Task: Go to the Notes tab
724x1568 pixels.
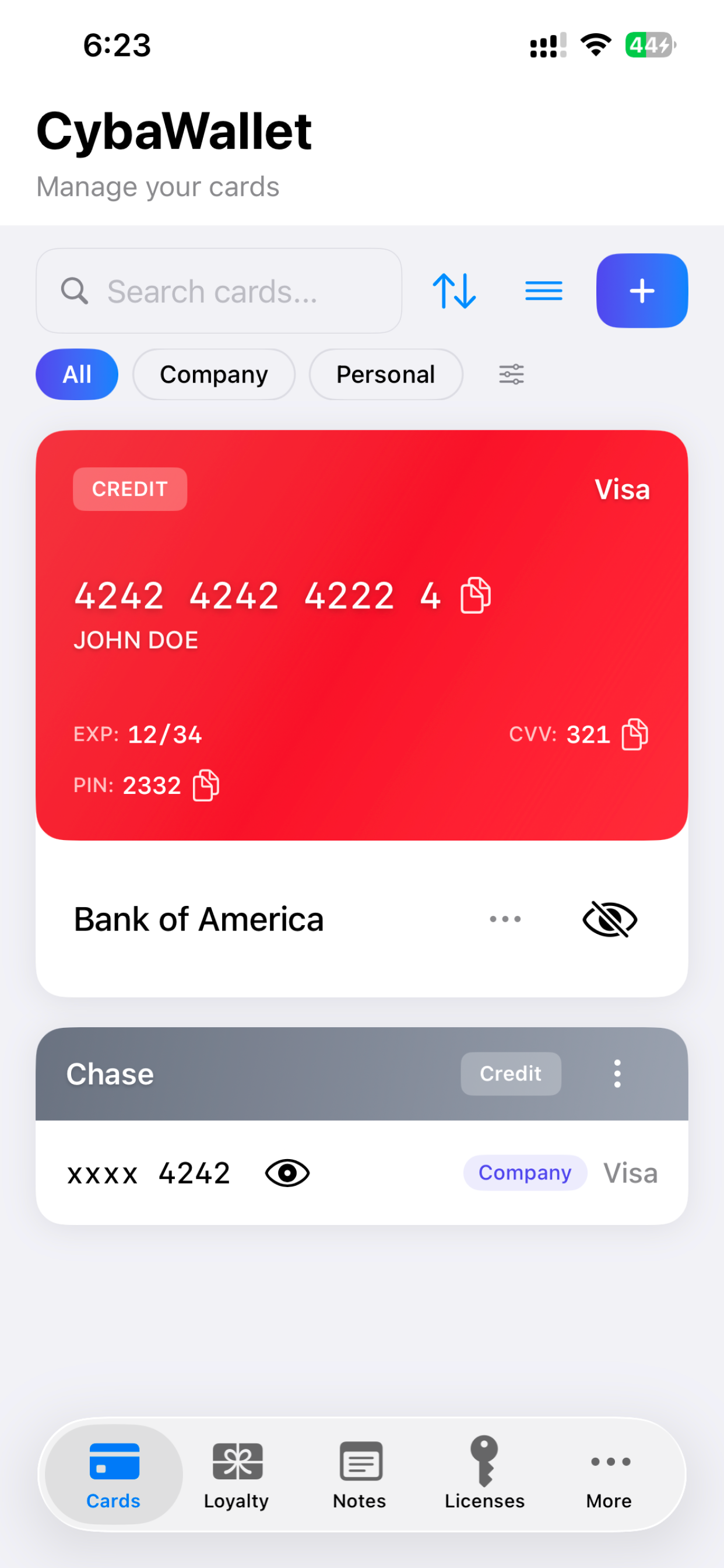Action: [x=360, y=1474]
